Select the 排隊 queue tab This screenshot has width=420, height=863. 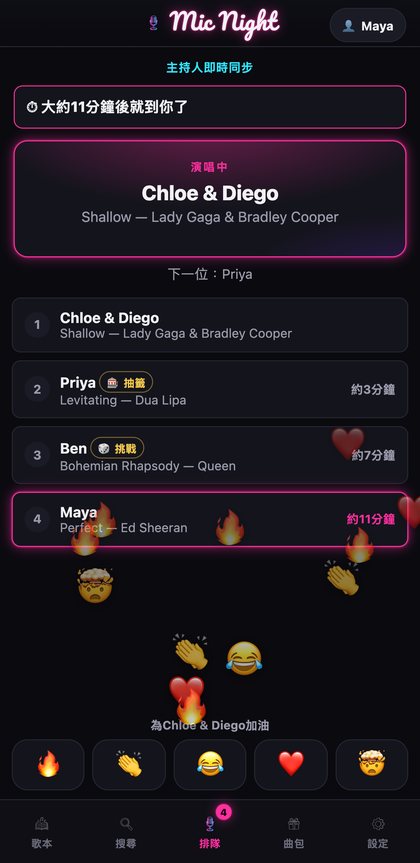click(x=210, y=832)
